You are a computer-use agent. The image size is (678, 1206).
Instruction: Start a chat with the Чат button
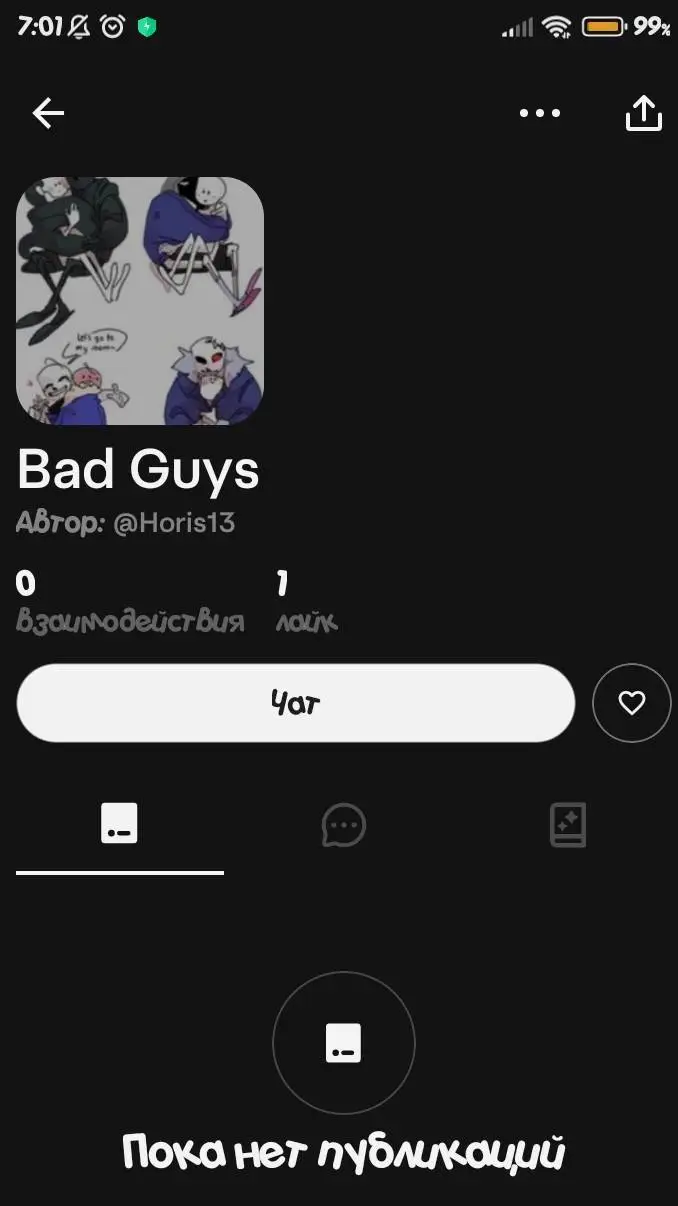coord(296,703)
